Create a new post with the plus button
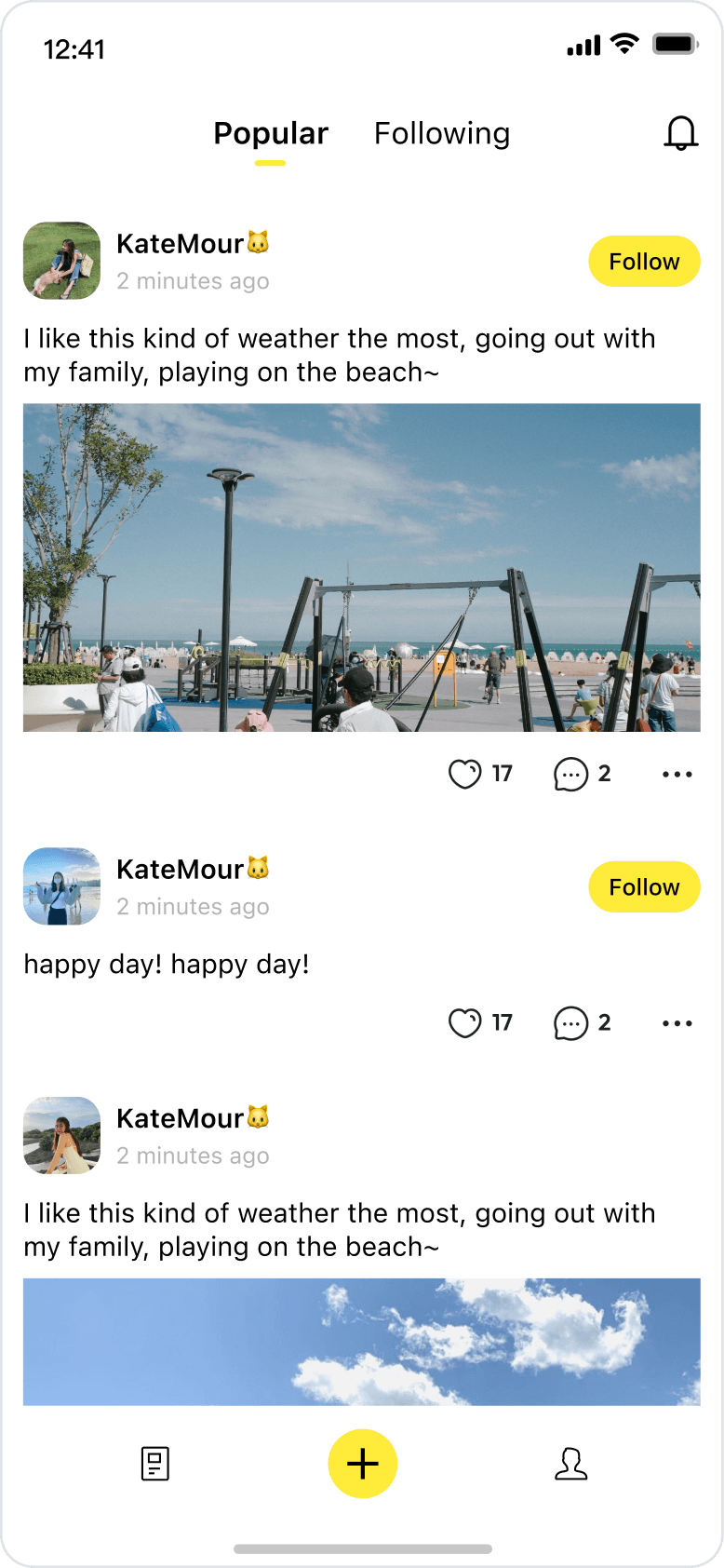 363,1464
